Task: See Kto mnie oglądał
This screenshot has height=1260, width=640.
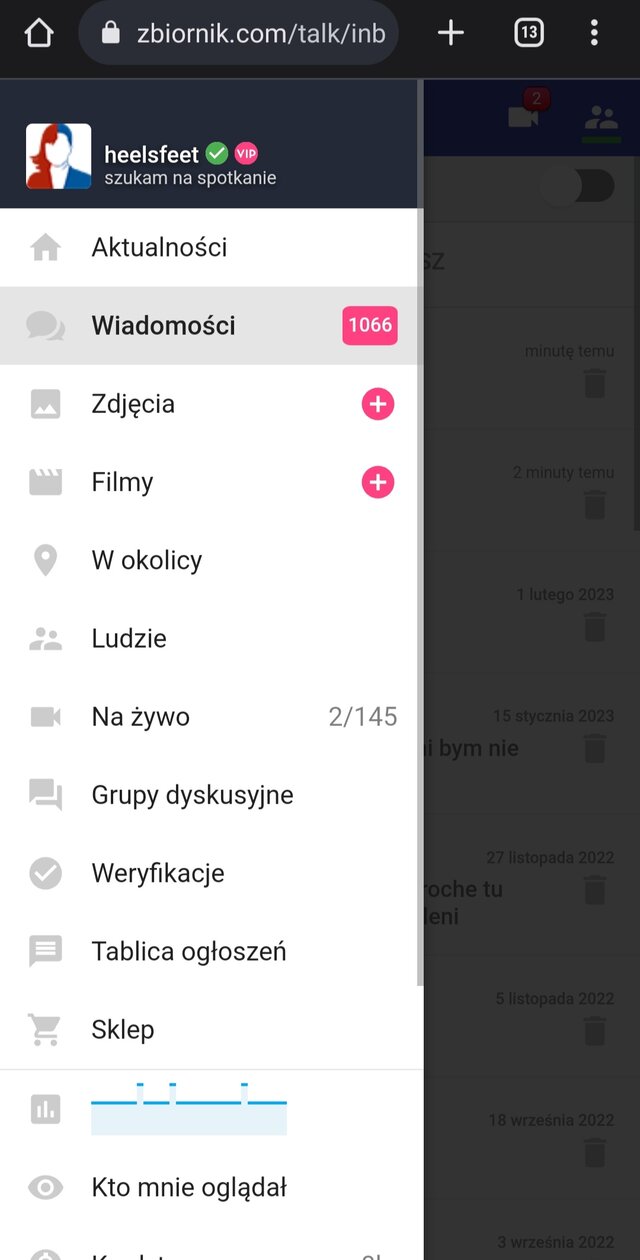Action: (x=189, y=1187)
